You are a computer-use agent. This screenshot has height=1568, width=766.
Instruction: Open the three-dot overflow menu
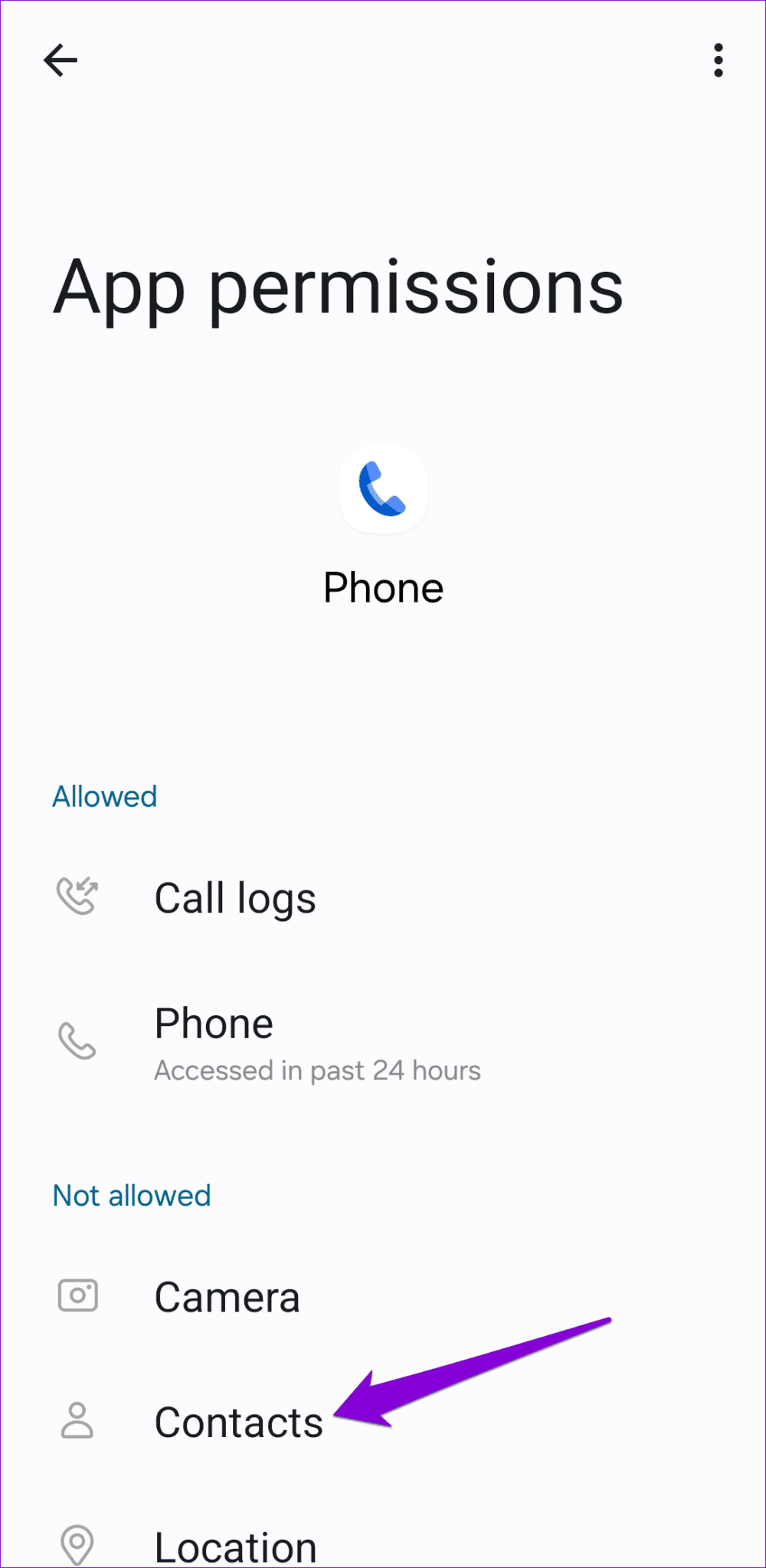(x=719, y=60)
